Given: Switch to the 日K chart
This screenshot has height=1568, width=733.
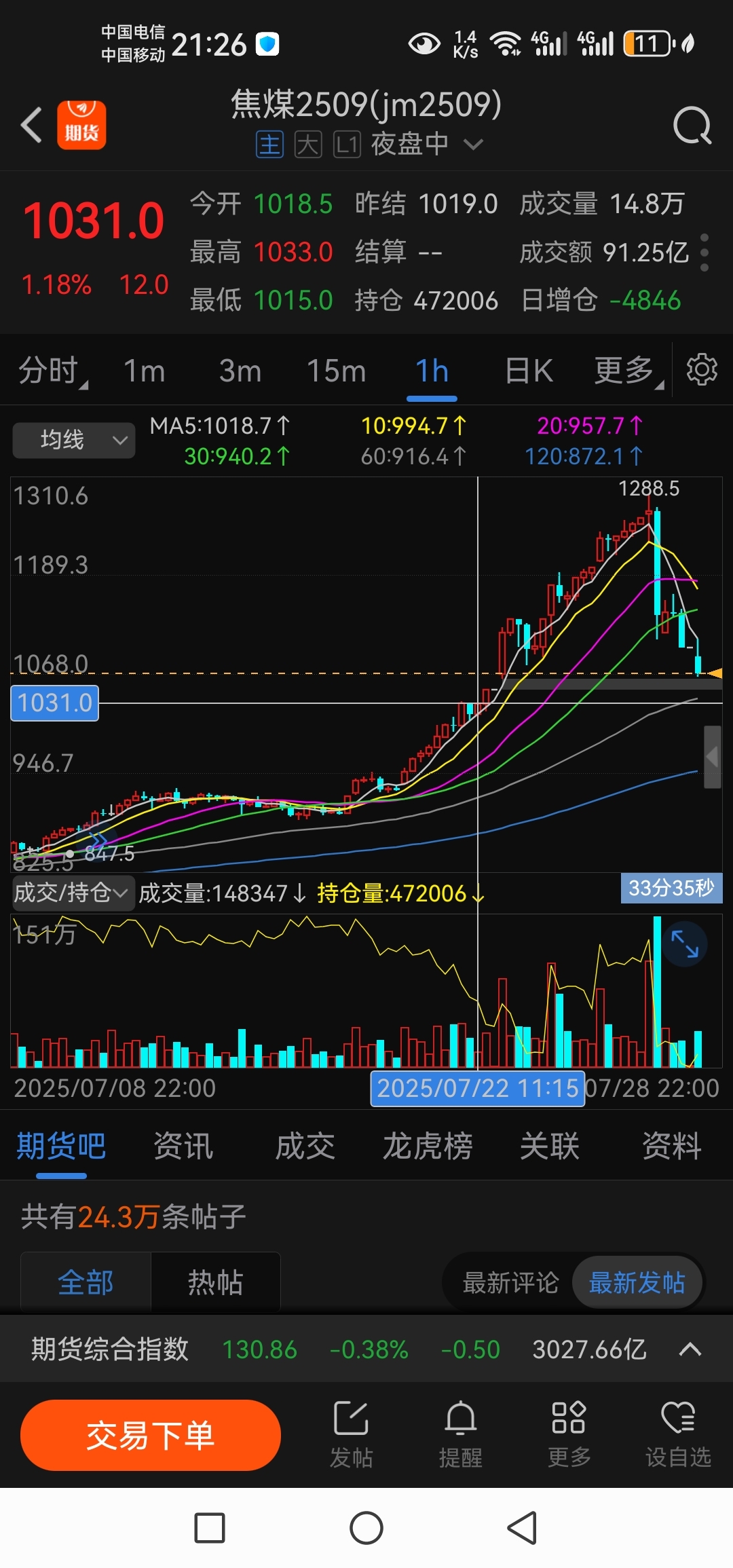Looking at the screenshot, I should [x=529, y=371].
